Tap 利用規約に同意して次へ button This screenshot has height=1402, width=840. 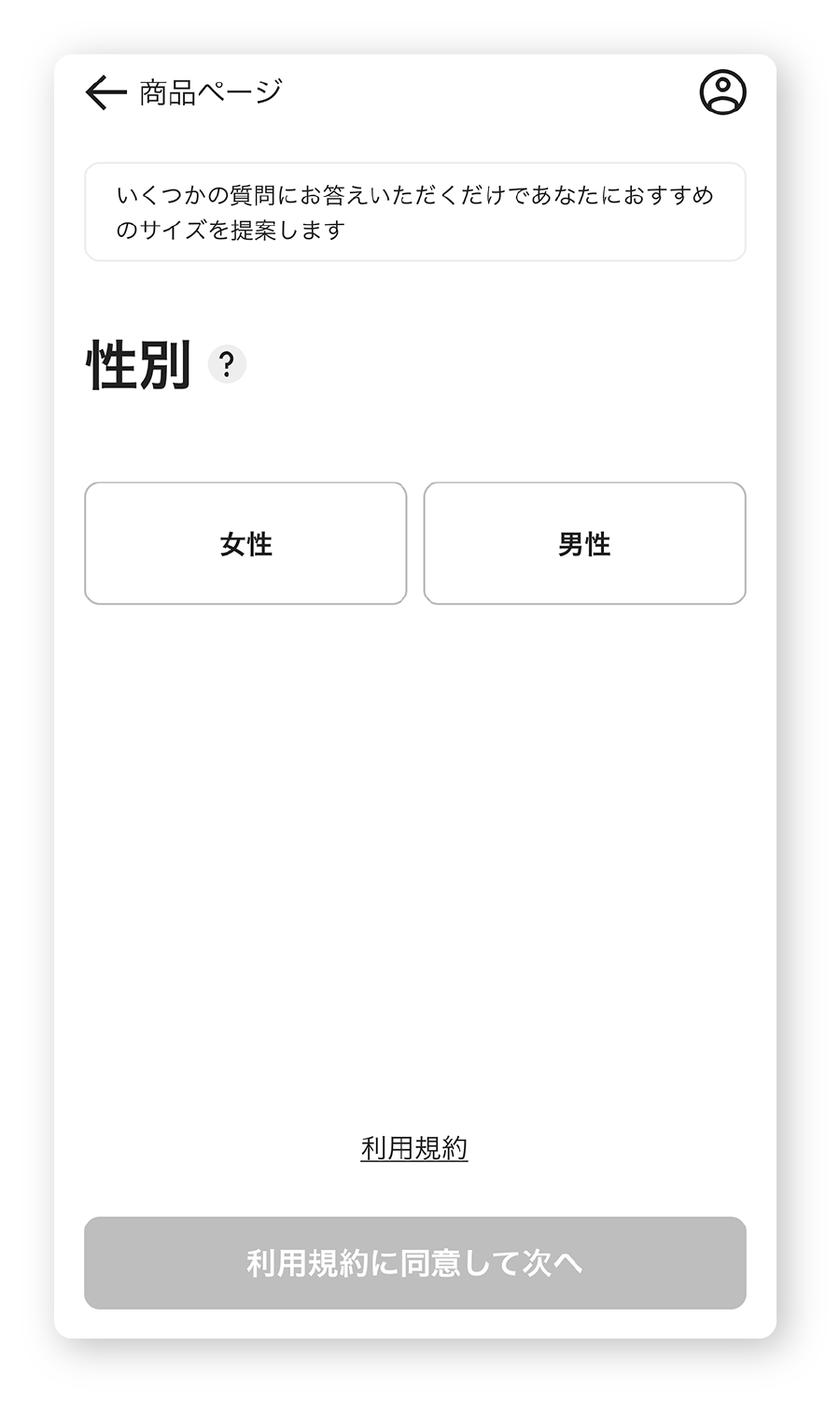[x=414, y=1263]
